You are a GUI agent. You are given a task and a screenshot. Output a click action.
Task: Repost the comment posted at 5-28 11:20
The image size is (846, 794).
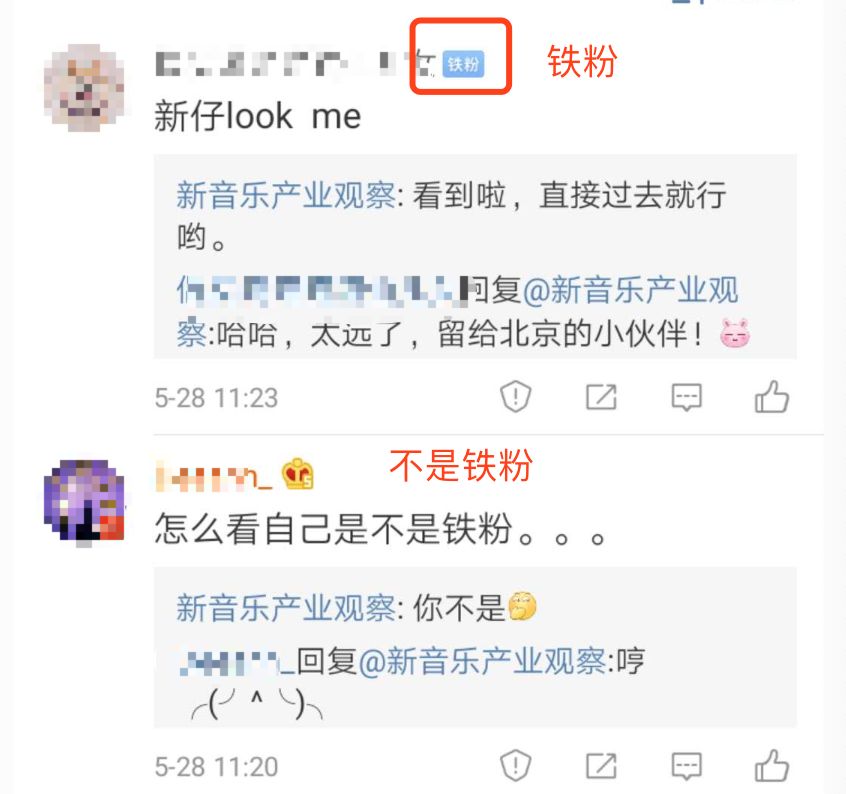(601, 766)
